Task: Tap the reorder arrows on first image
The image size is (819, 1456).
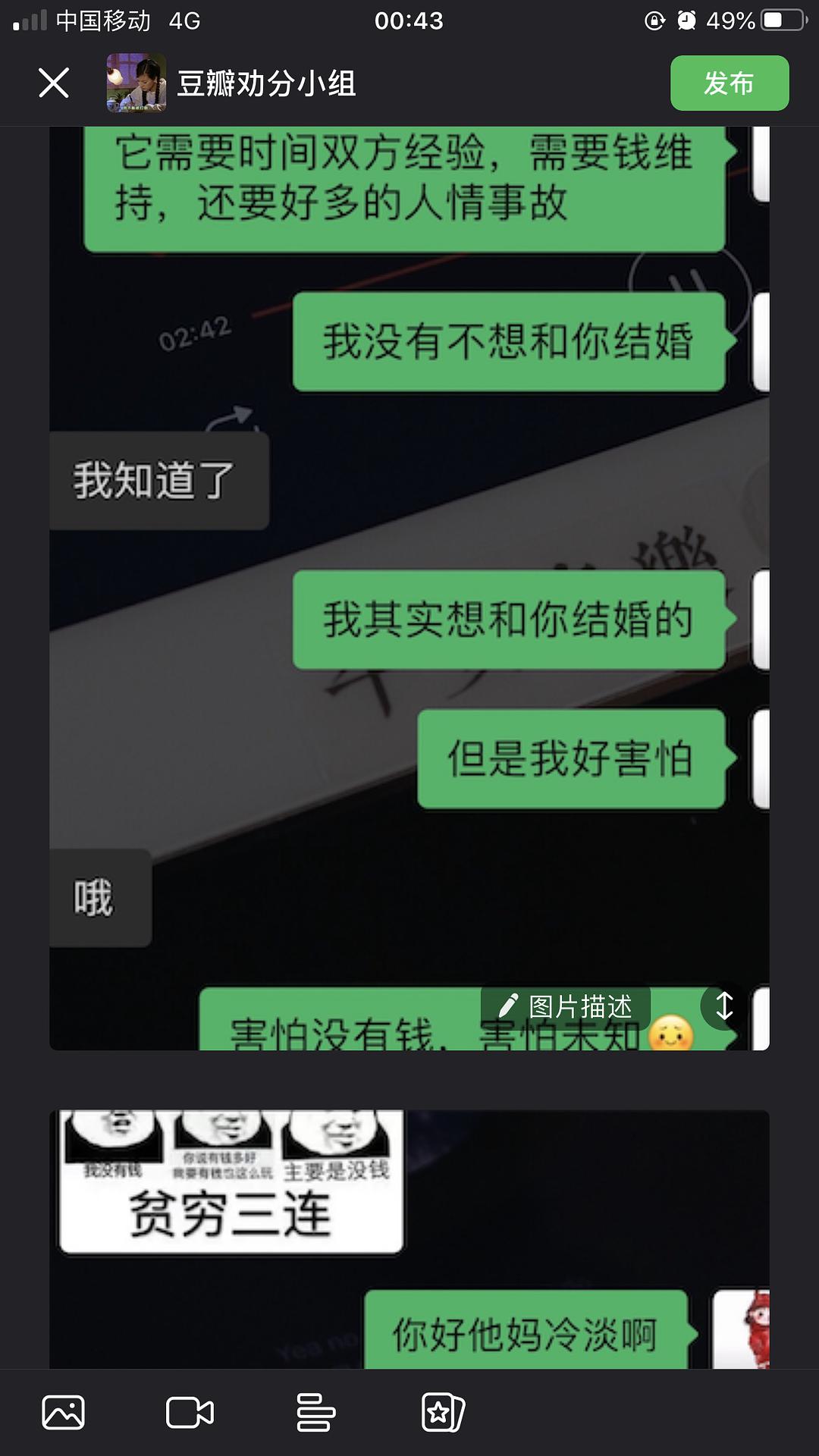Action: coord(724,1006)
